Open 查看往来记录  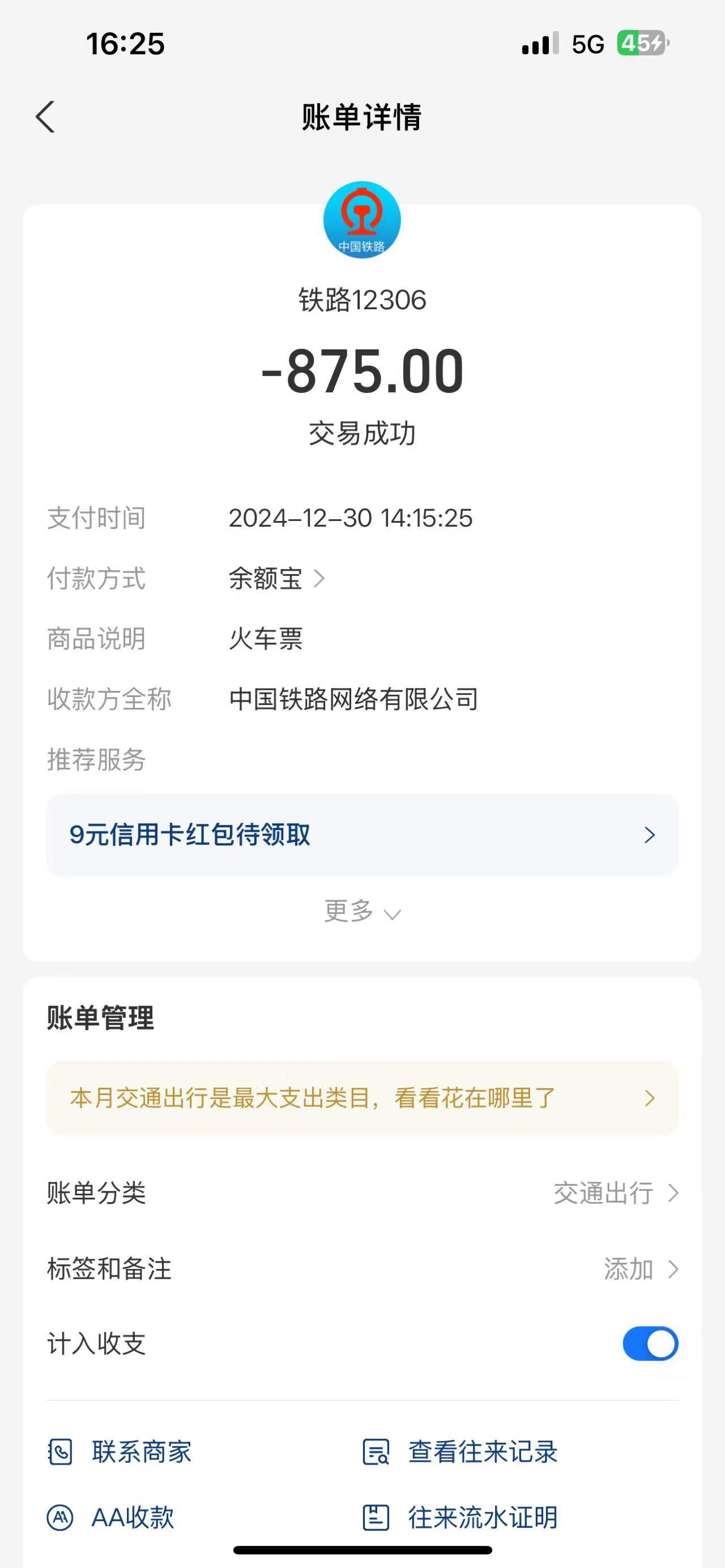[460, 1452]
